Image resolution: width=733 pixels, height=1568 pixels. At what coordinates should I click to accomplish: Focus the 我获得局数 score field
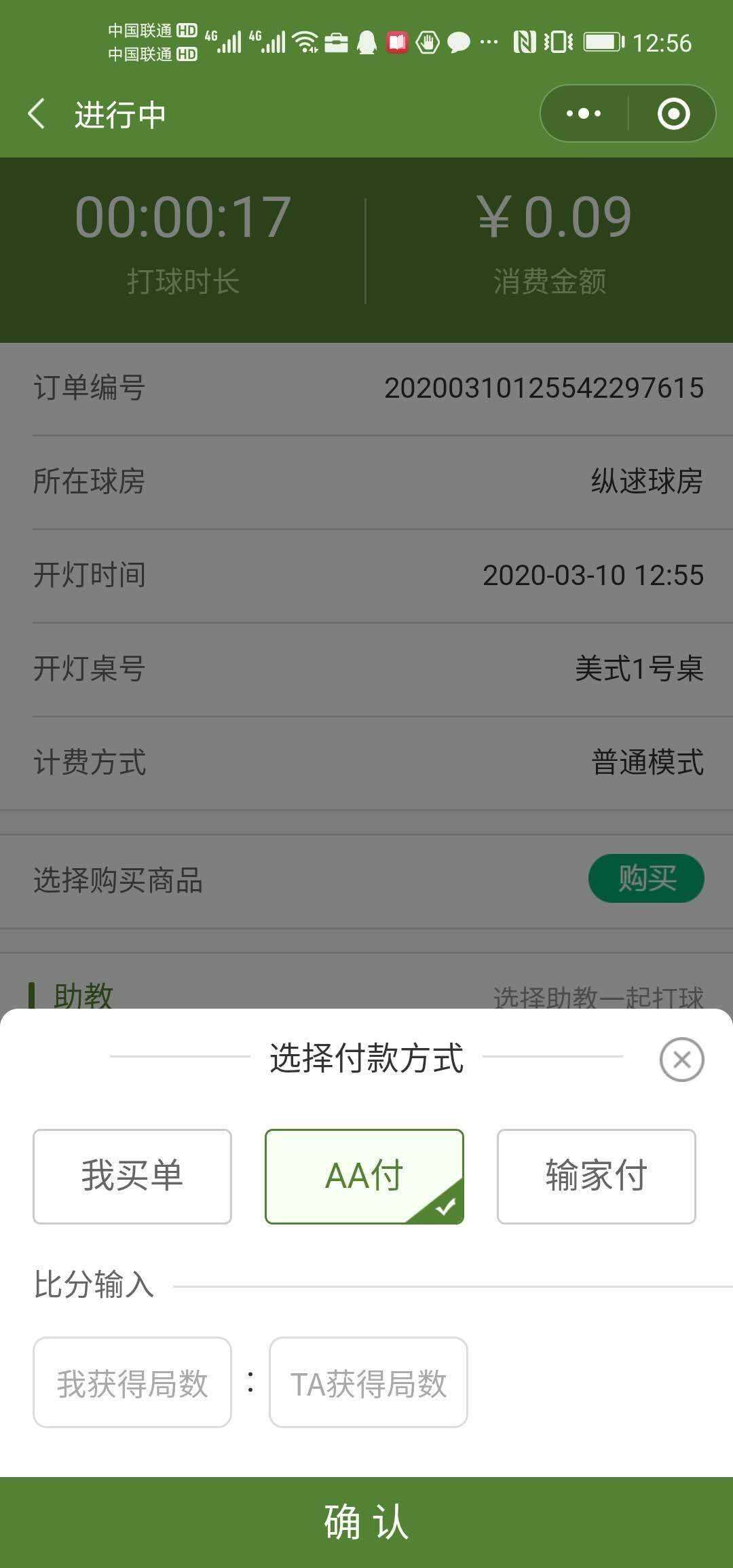(132, 1383)
